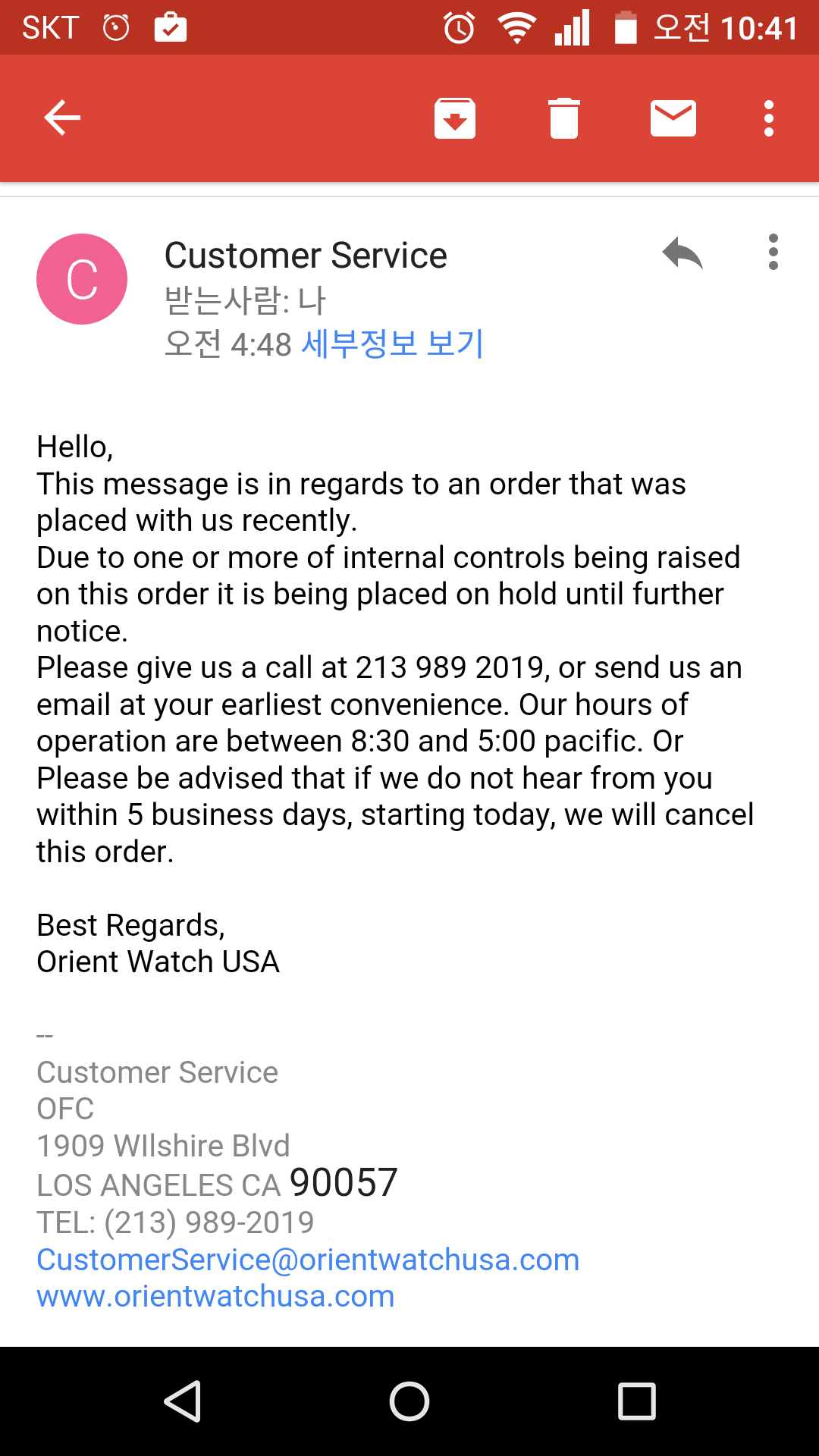Show details via 세부정보 보기
Image resolution: width=819 pixels, height=1456 pixels.
tap(392, 344)
